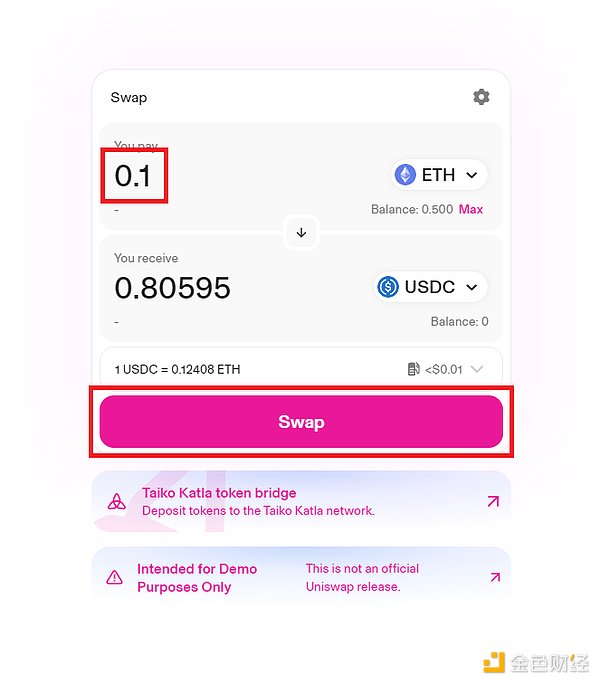This screenshot has height=684, width=600.
Task: Open the Intended for Demo Purposes Only notice
Action: coord(301,578)
